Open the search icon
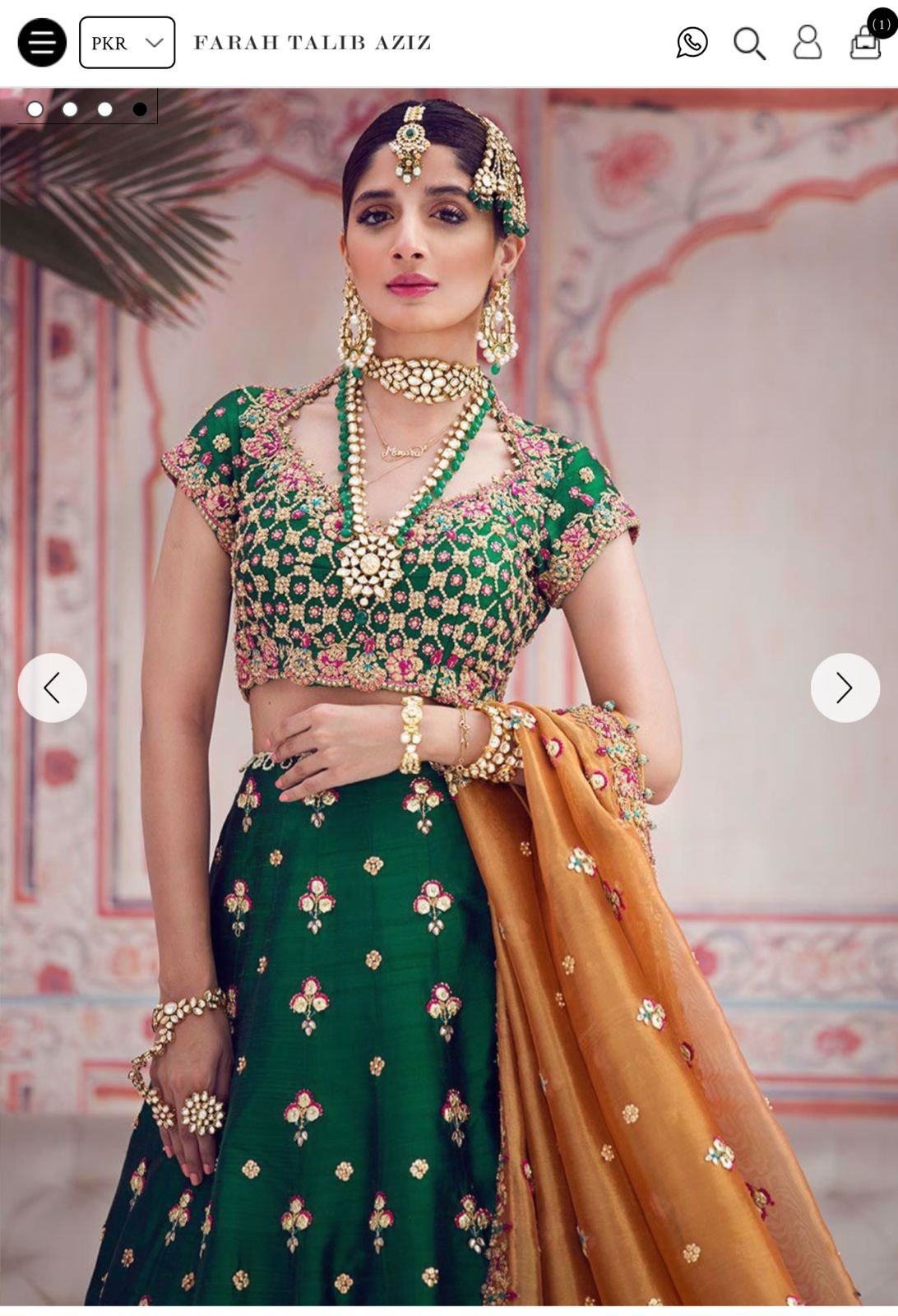 coord(748,43)
